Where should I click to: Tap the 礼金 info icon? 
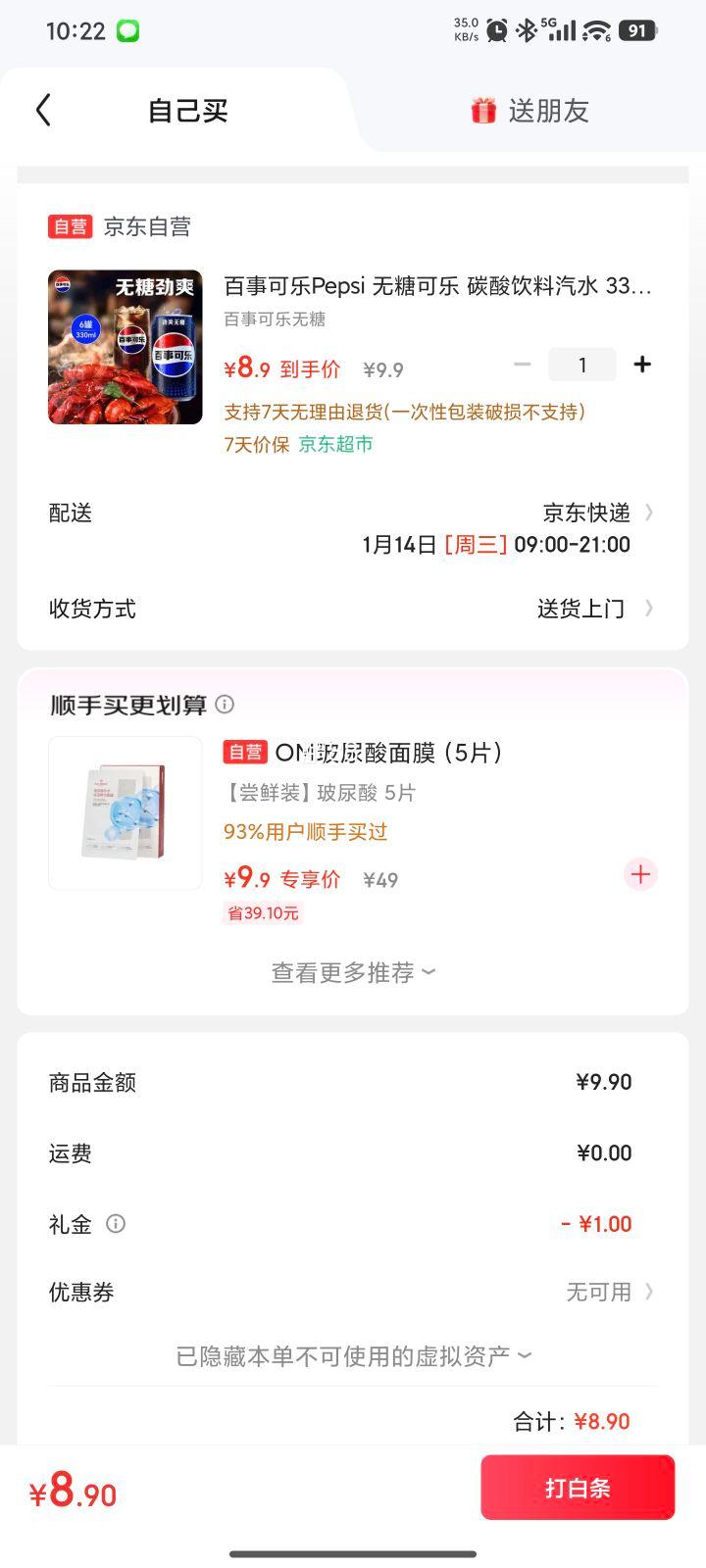tap(116, 1224)
